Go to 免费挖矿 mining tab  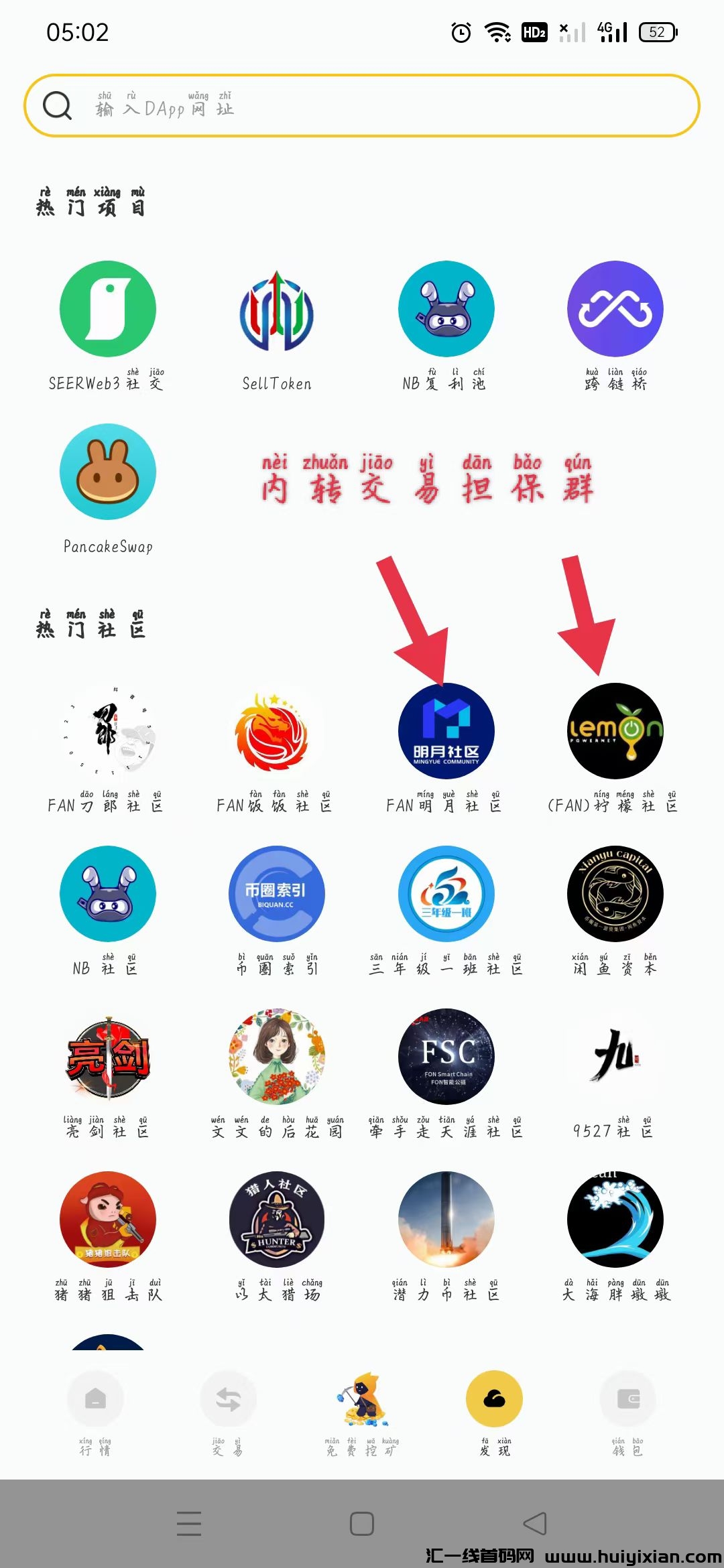pyautogui.click(x=362, y=1410)
